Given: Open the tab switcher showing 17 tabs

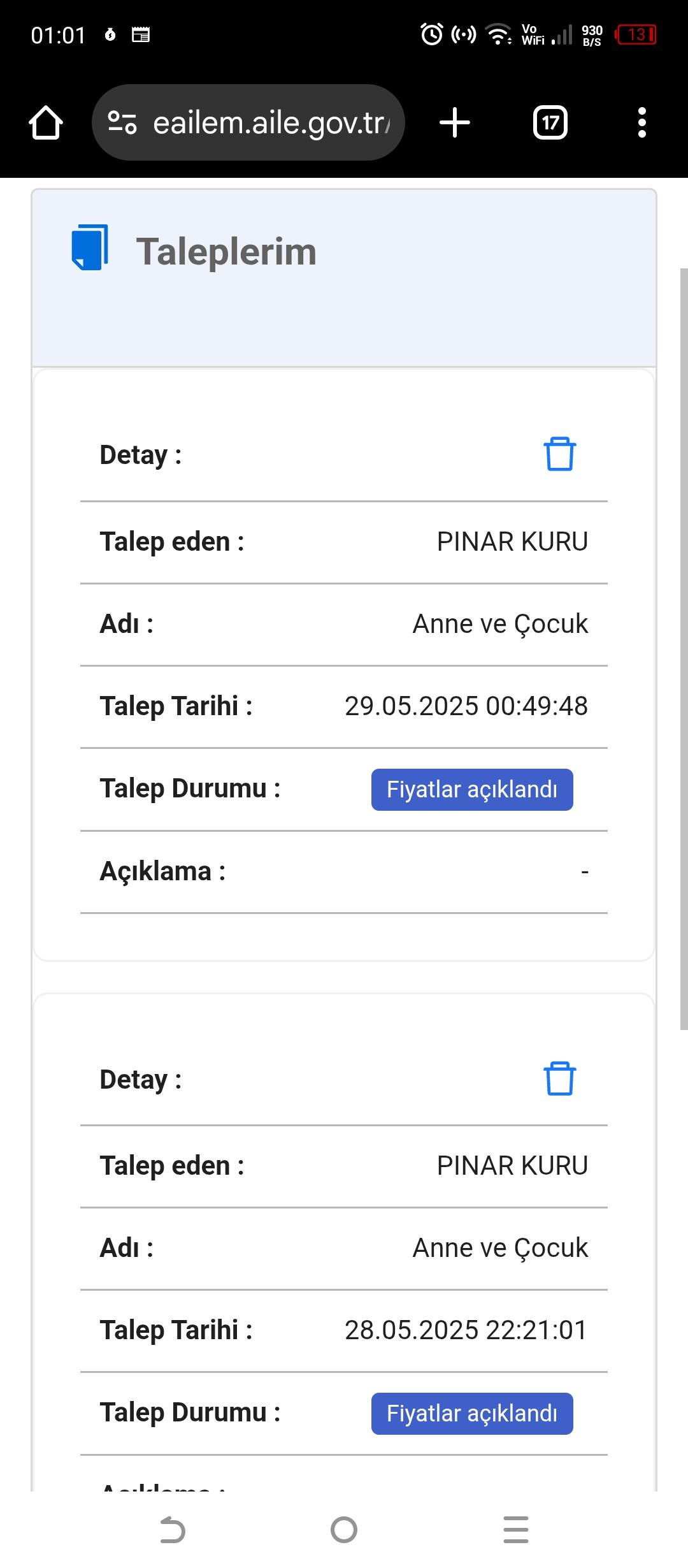Looking at the screenshot, I should point(550,122).
